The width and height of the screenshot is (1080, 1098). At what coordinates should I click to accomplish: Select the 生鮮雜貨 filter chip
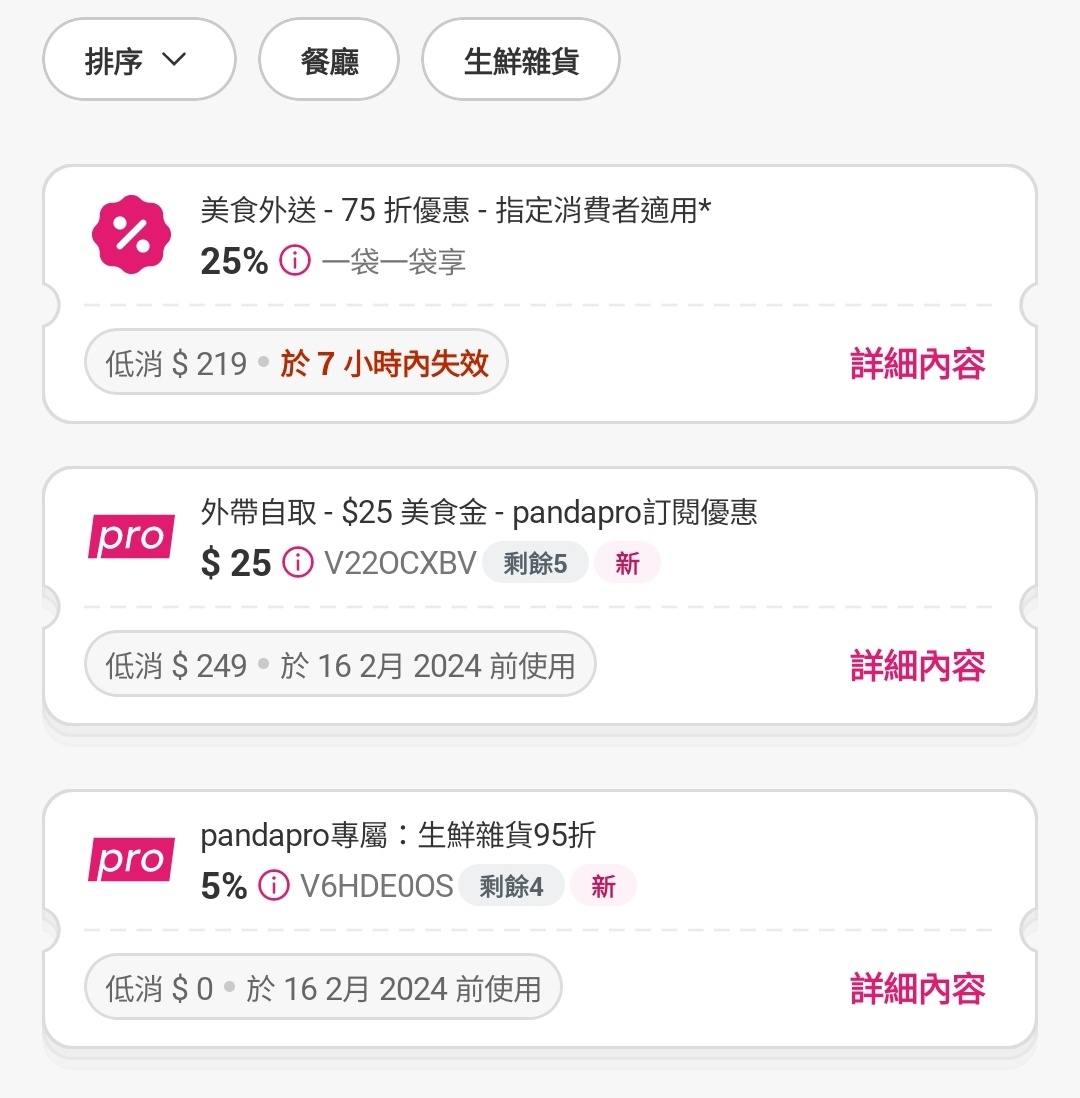pos(521,60)
